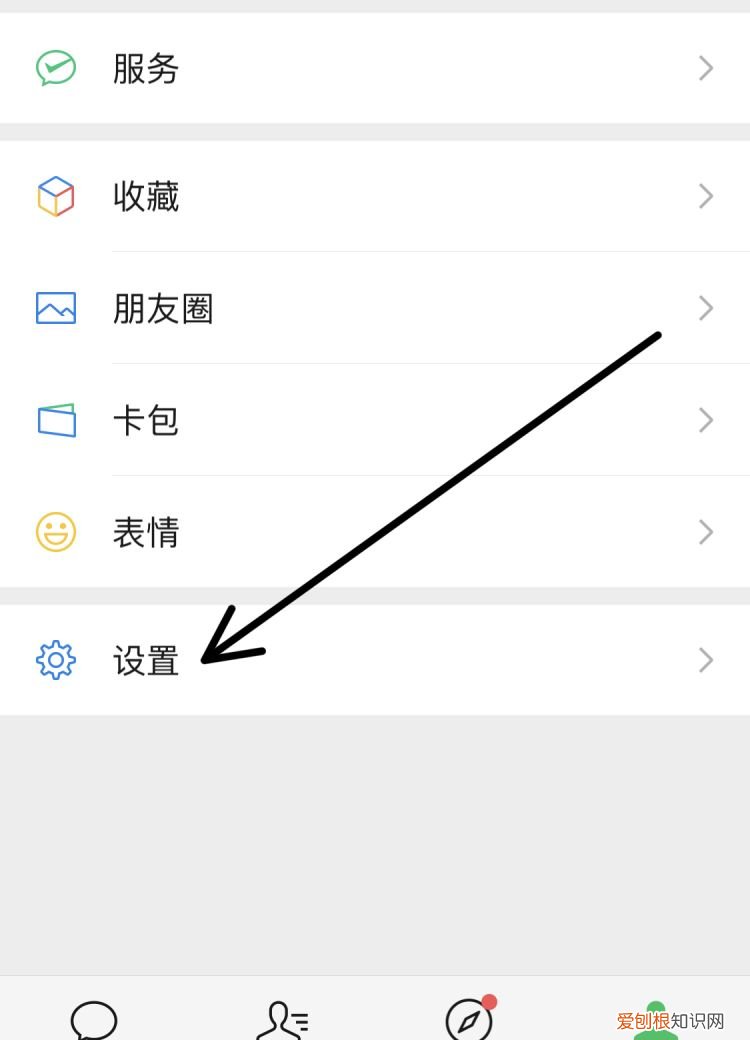This screenshot has height=1040, width=750.
Task: Open Settings via the gear icon
Action: pyautogui.click(x=57, y=660)
